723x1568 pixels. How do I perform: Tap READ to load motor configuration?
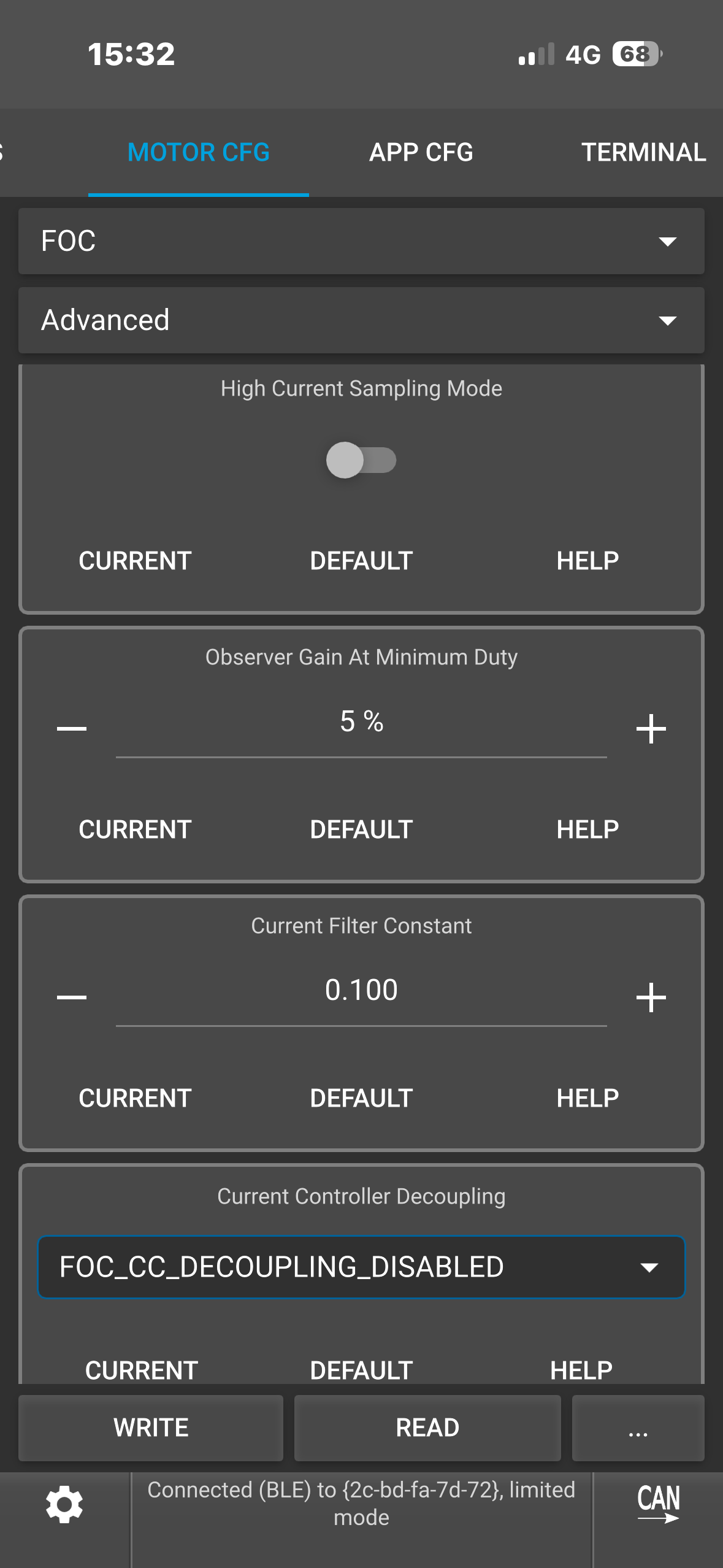click(427, 1428)
